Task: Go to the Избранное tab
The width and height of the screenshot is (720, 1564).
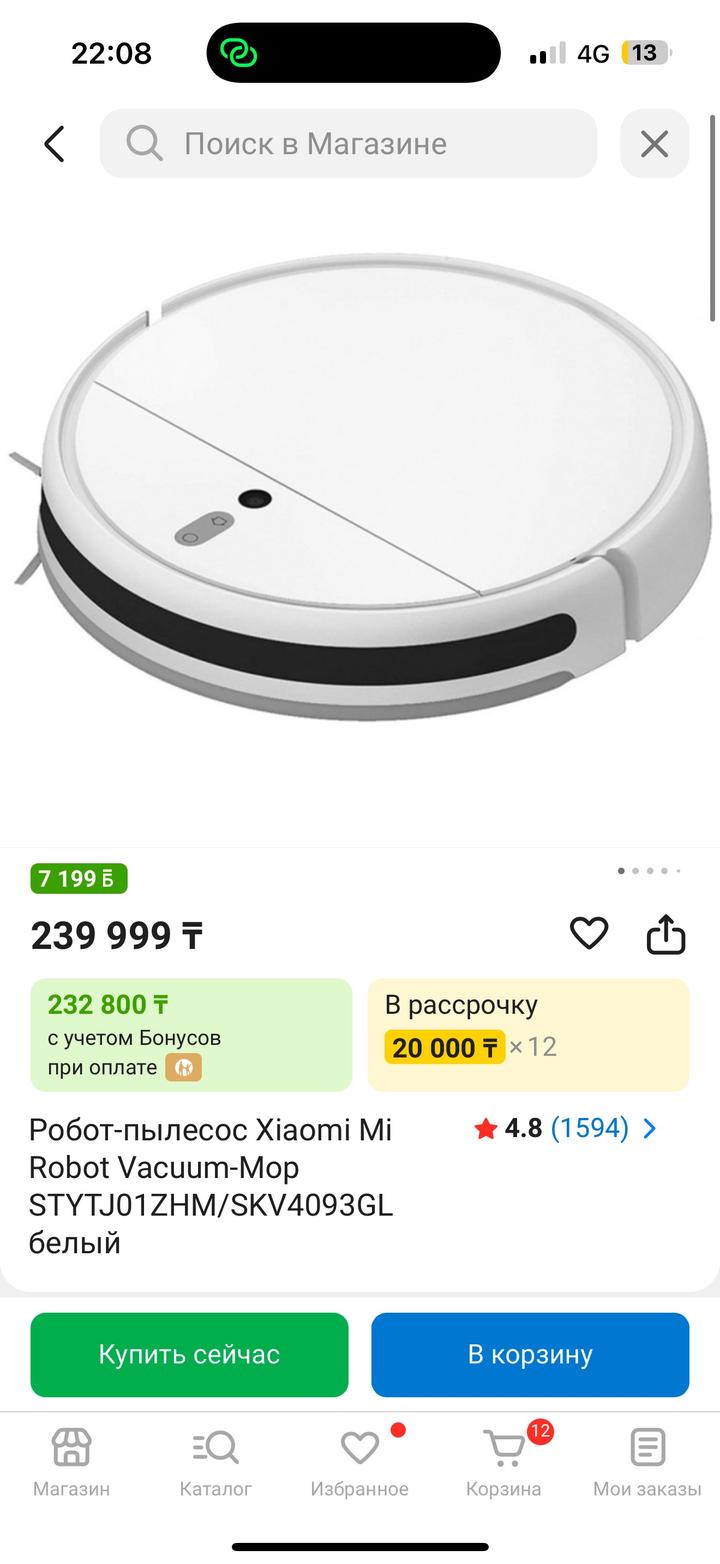Action: click(359, 1462)
